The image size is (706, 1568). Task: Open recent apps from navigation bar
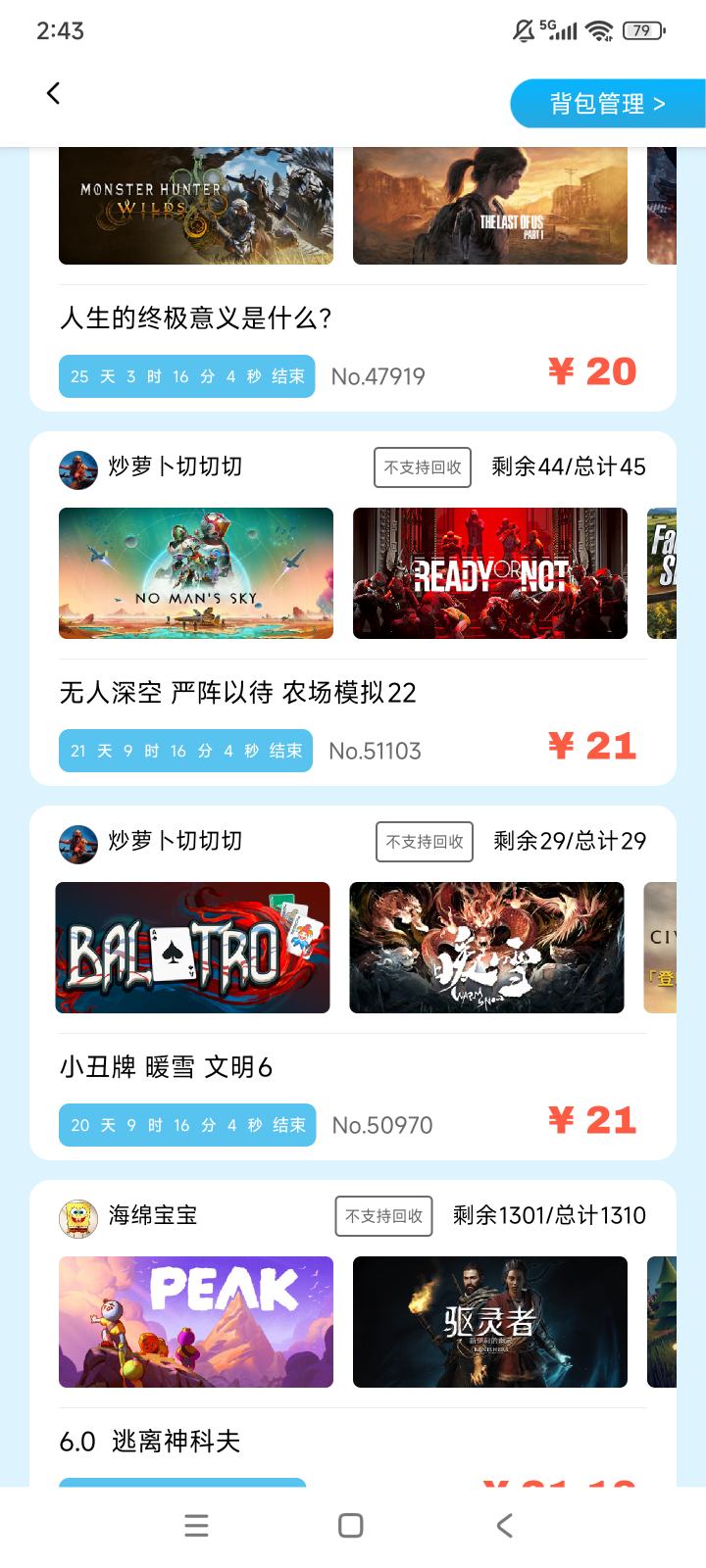pos(196,1526)
